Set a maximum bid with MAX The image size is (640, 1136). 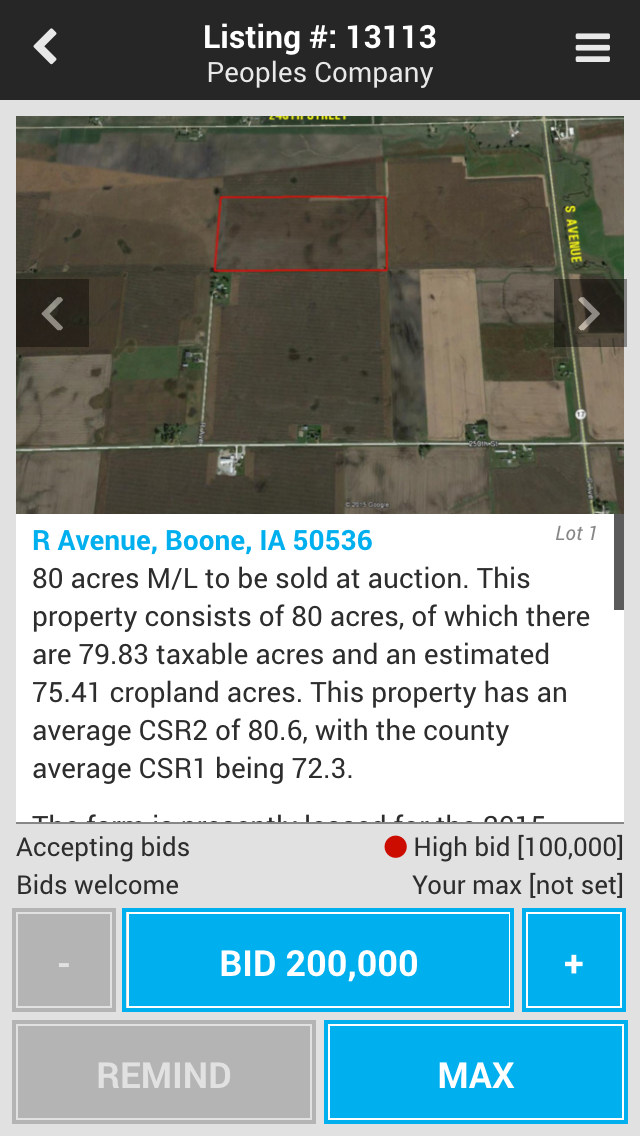click(x=475, y=1072)
